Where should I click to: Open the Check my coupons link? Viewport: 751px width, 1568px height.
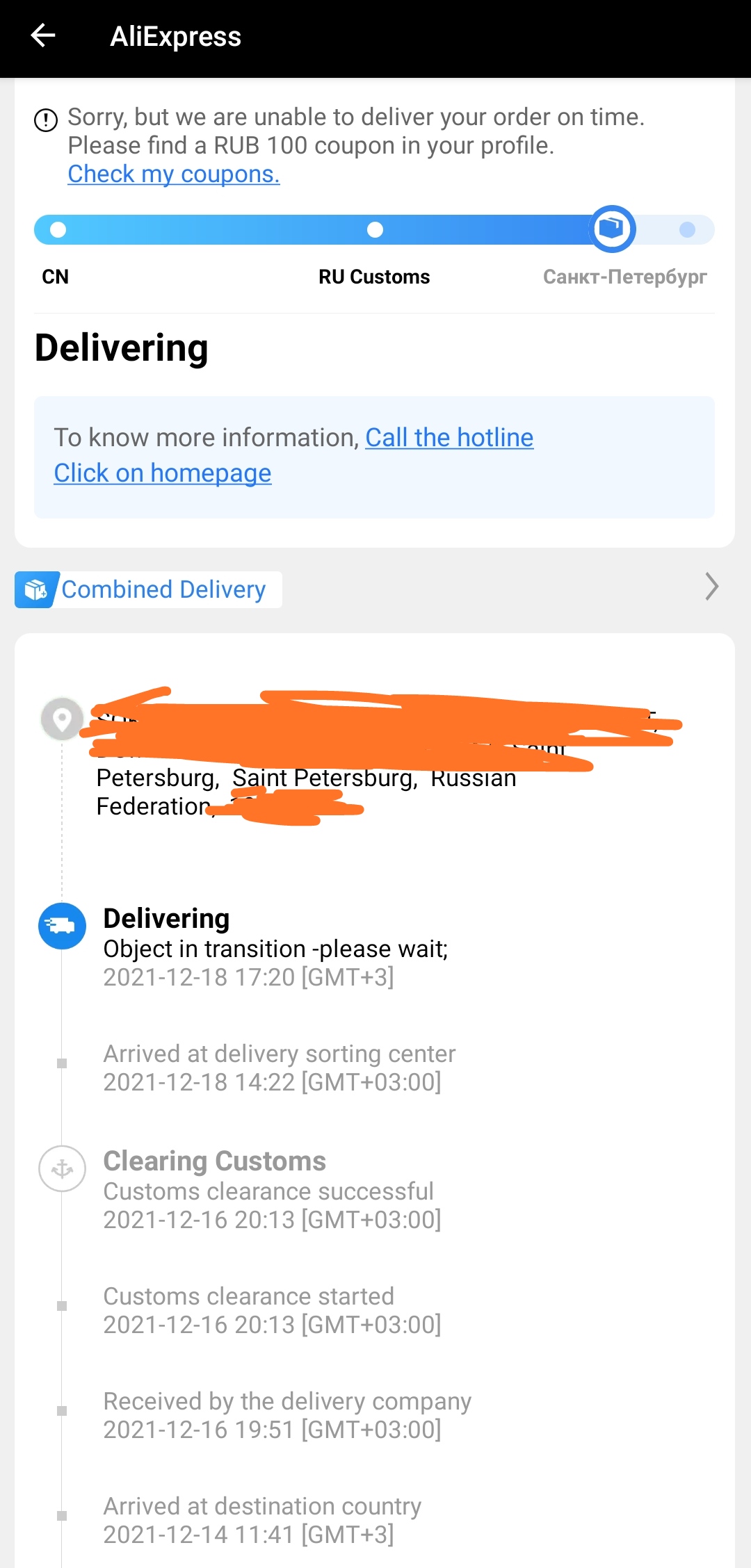173,174
